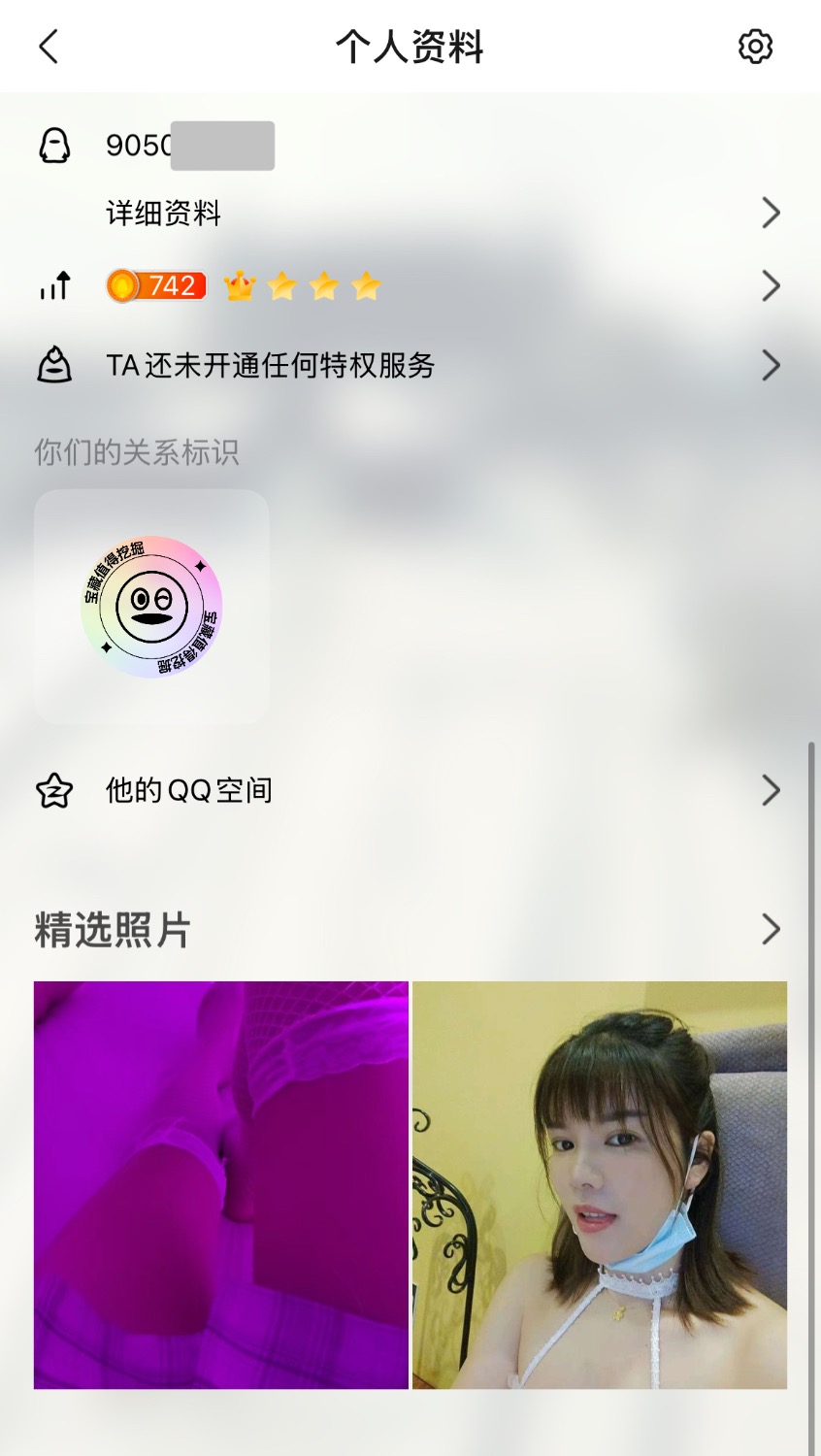Go back from the 个人资料 page

(x=49, y=47)
